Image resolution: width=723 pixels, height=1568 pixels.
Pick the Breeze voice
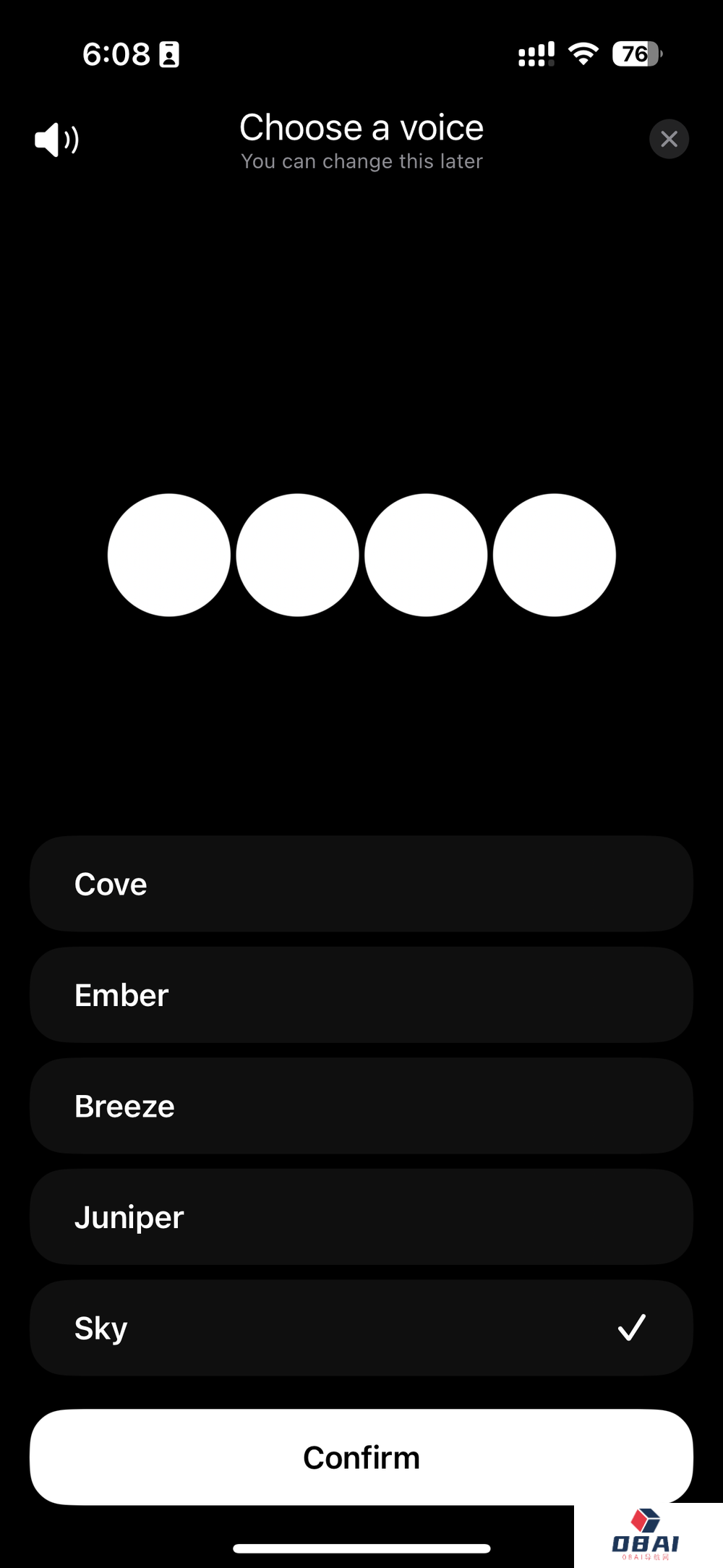pos(361,1106)
